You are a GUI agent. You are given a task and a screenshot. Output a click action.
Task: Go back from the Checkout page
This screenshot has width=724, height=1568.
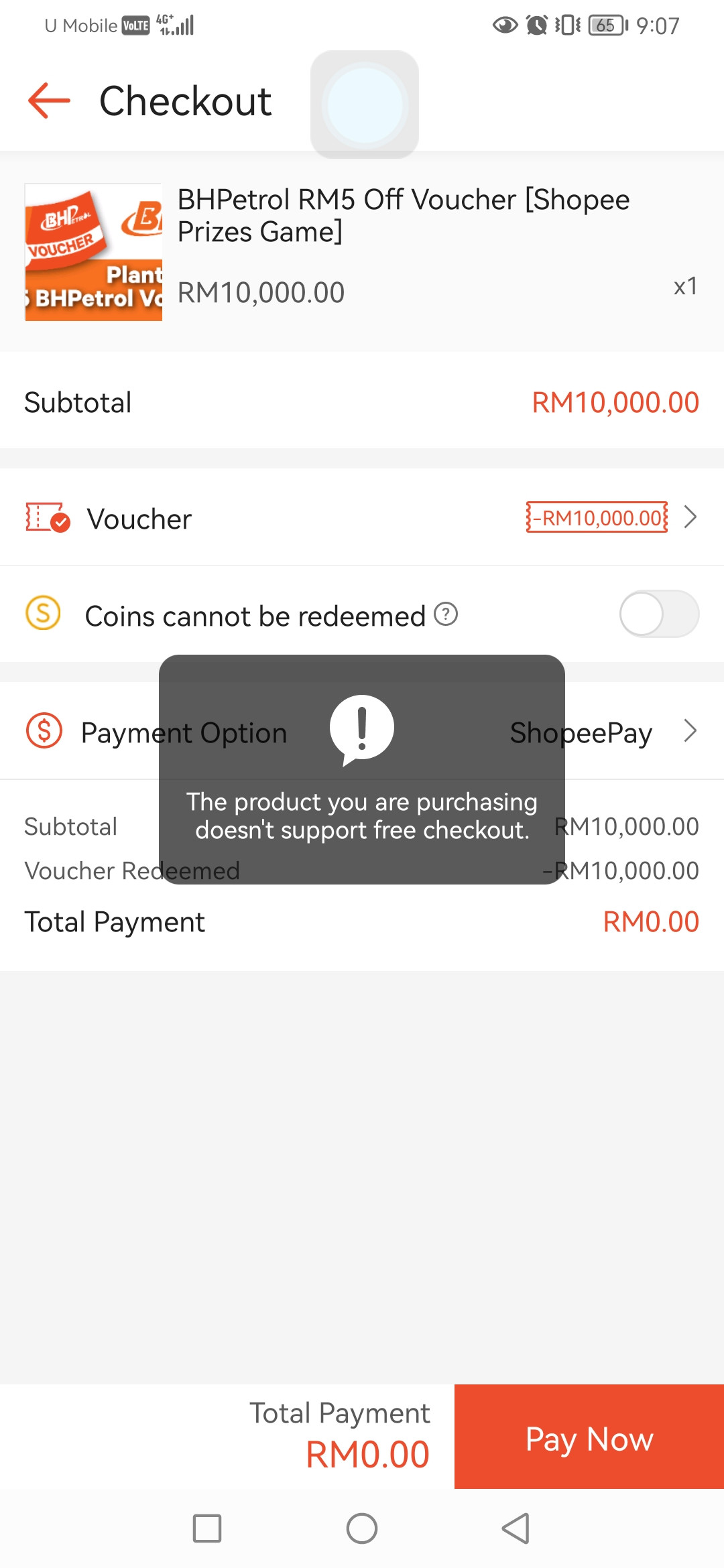pyautogui.click(x=49, y=101)
